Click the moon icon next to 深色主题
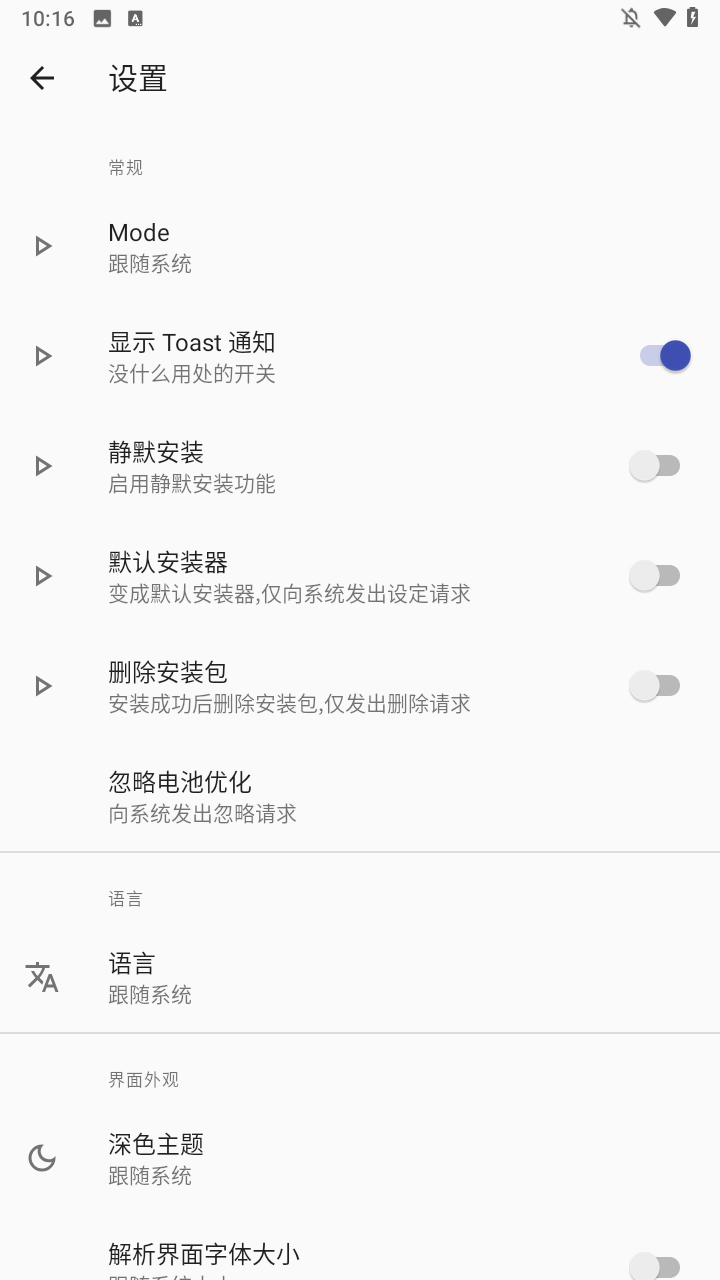The width and height of the screenshot is (720, 1280). coord(41,1158)
